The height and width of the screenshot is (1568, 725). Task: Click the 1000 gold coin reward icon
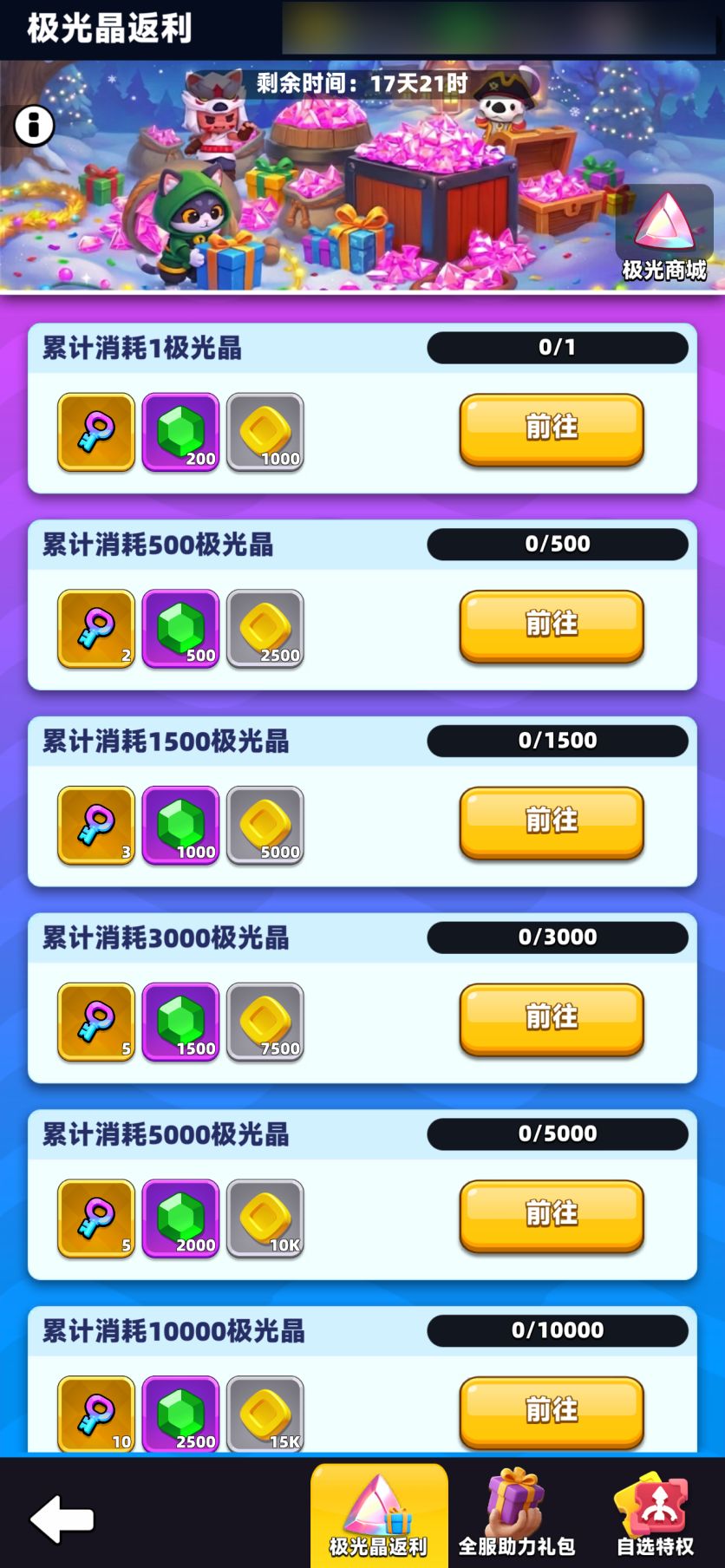coord(265,432)
